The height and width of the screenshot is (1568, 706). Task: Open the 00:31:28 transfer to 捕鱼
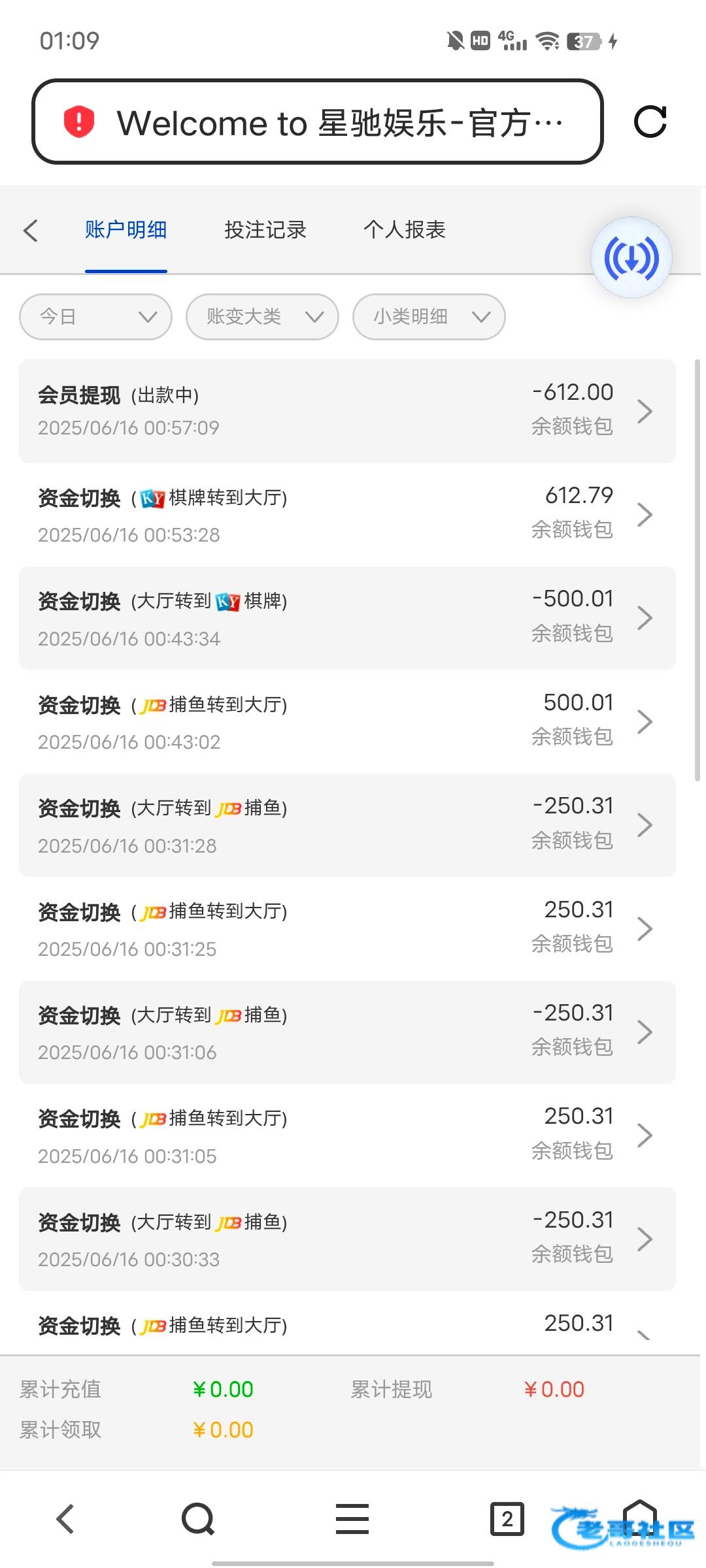pos(347,825)
